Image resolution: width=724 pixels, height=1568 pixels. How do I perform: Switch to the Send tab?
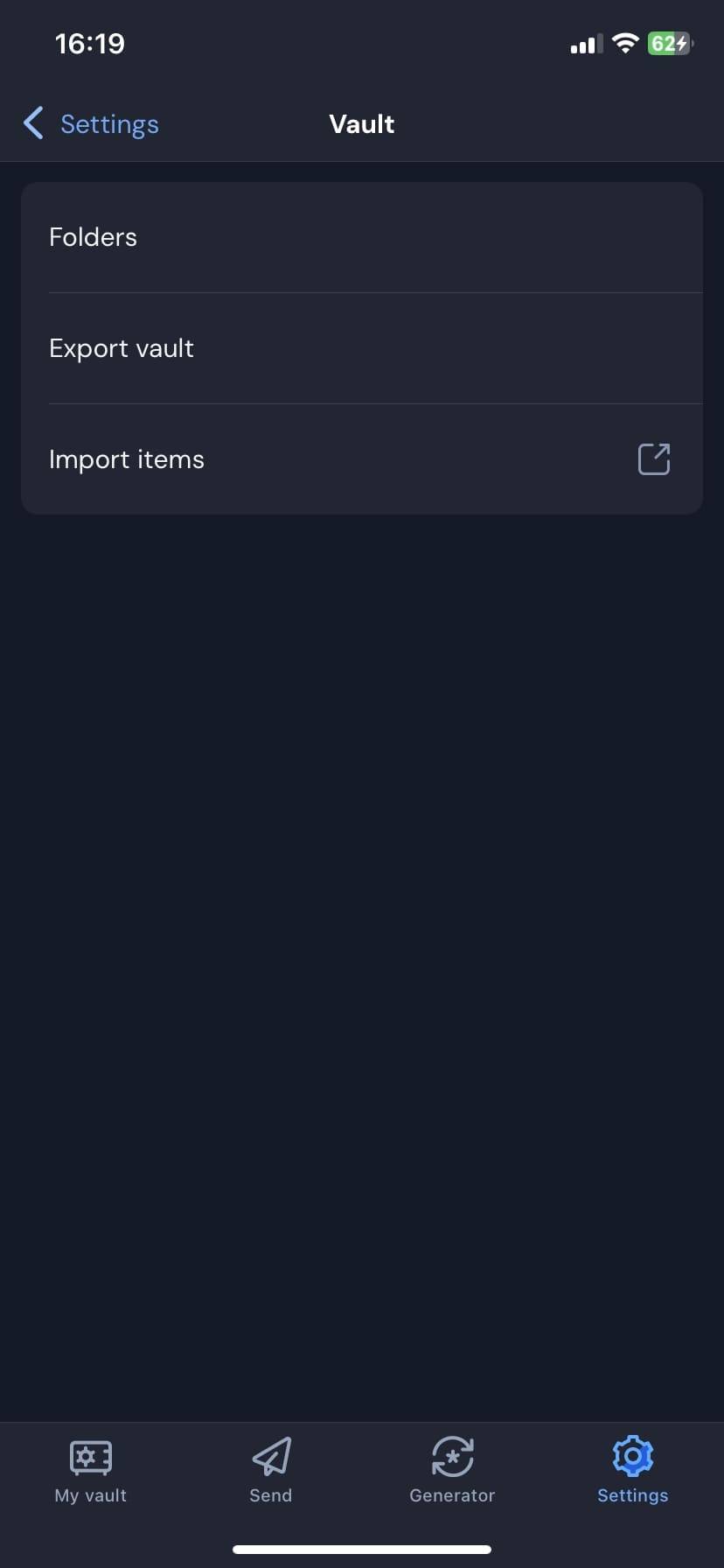coord(271,1472)
